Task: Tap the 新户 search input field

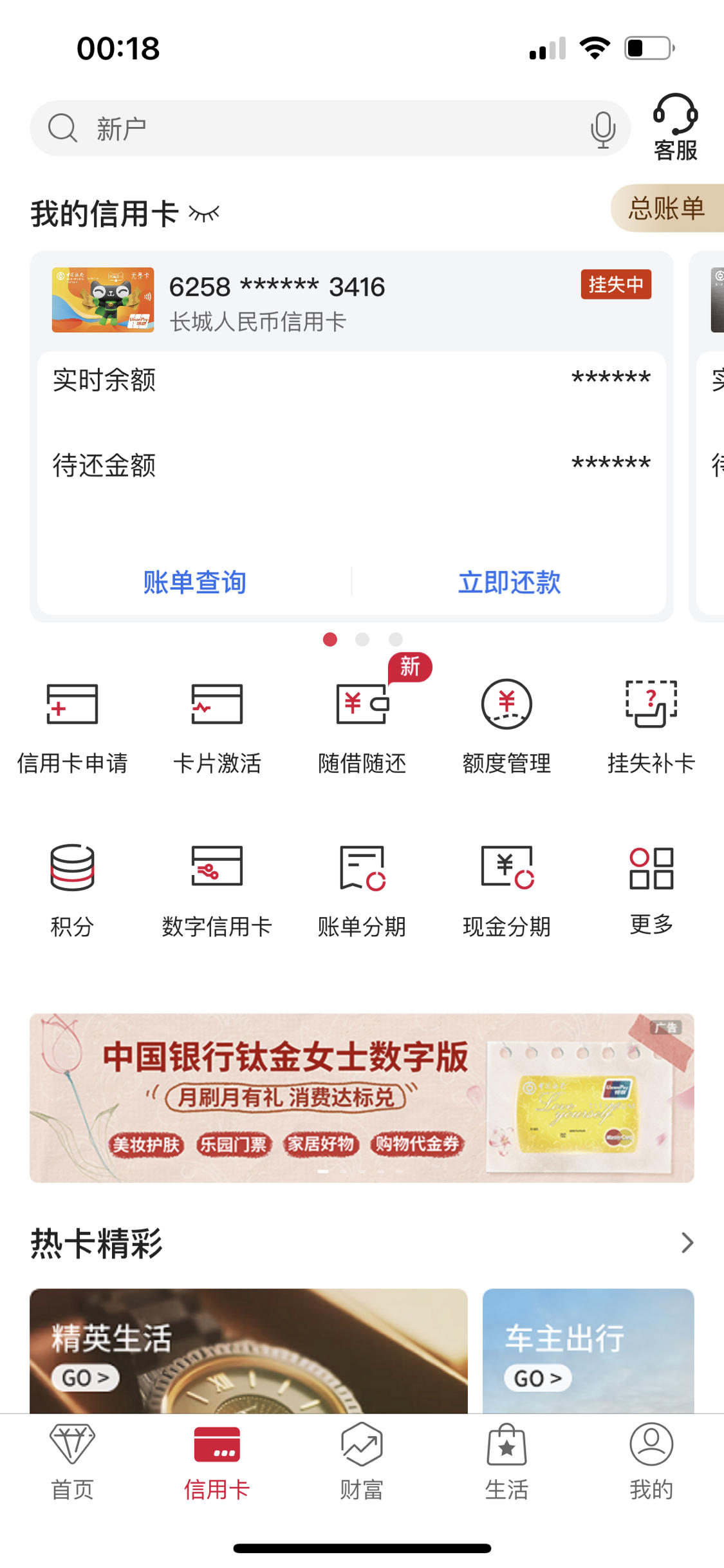Action: (x=257, y=127)
